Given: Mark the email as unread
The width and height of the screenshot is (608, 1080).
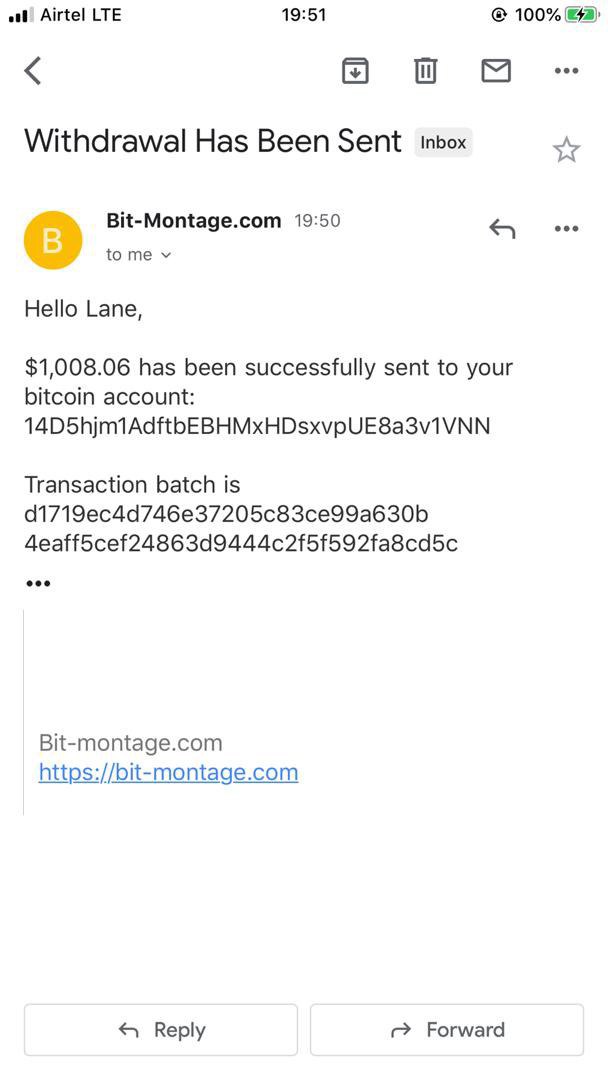Looking at the screenshot, I should 496,70.
